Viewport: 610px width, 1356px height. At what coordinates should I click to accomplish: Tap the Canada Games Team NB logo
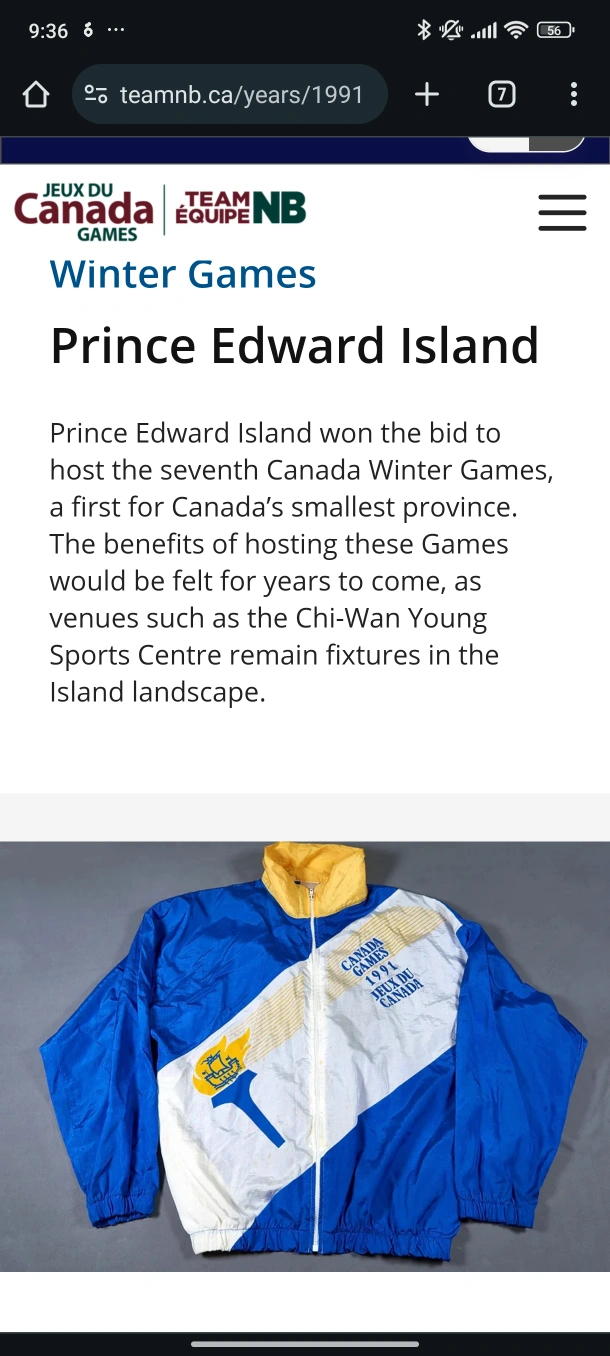tap(160, 211)
